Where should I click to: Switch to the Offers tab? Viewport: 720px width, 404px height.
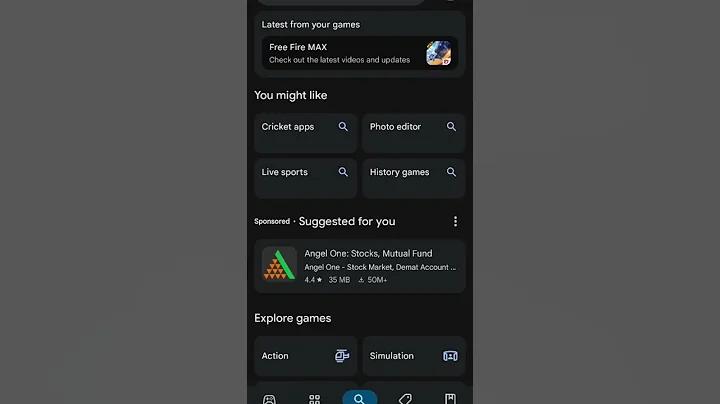pos(405,399)
